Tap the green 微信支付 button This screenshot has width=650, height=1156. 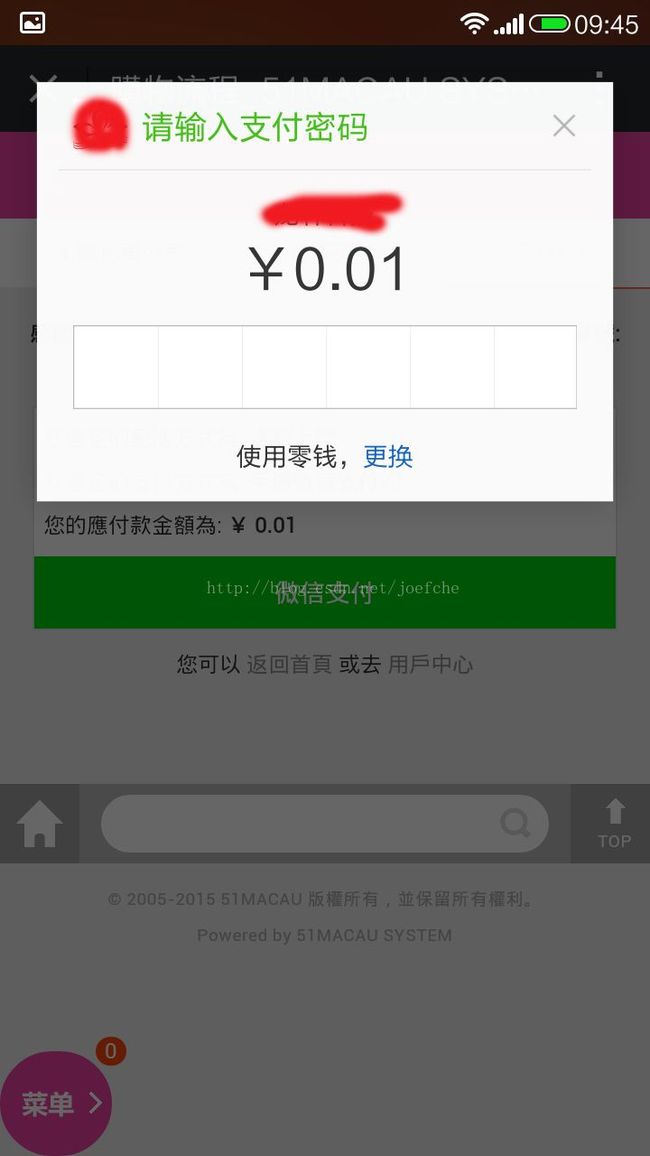point(325,592)
